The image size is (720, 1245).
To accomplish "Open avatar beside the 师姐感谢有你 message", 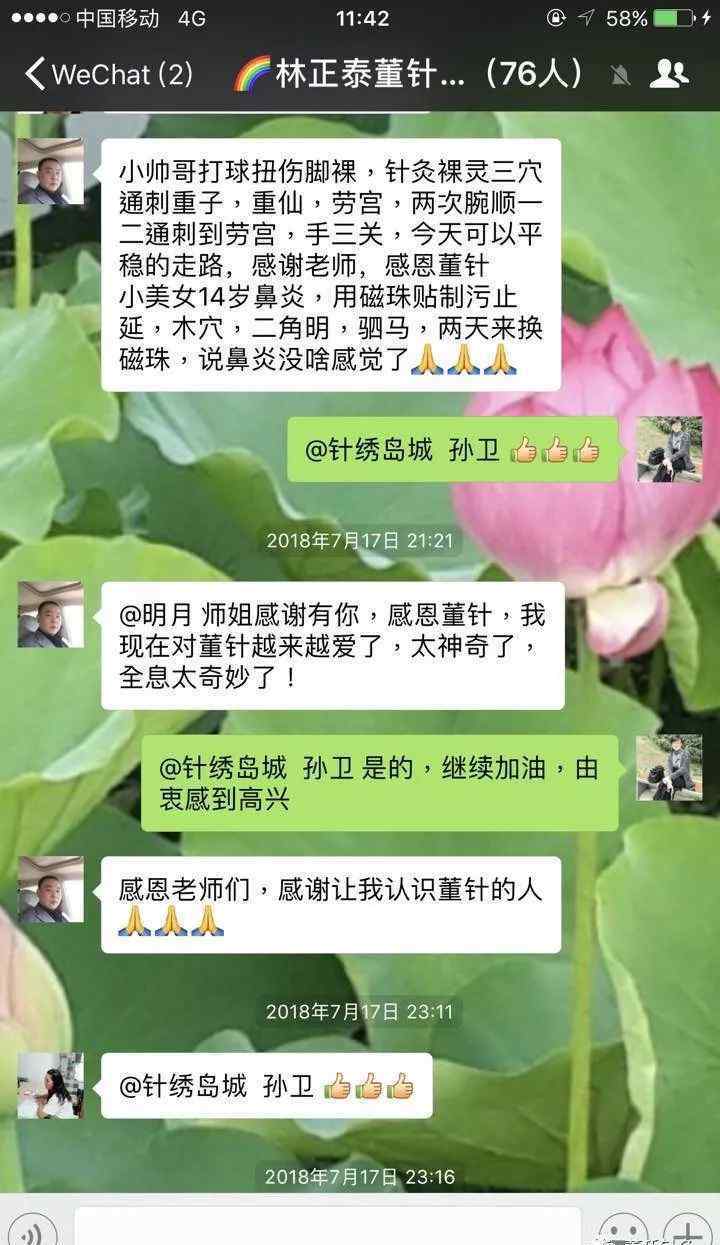I will pyautogui.click(x=50, y=614).
